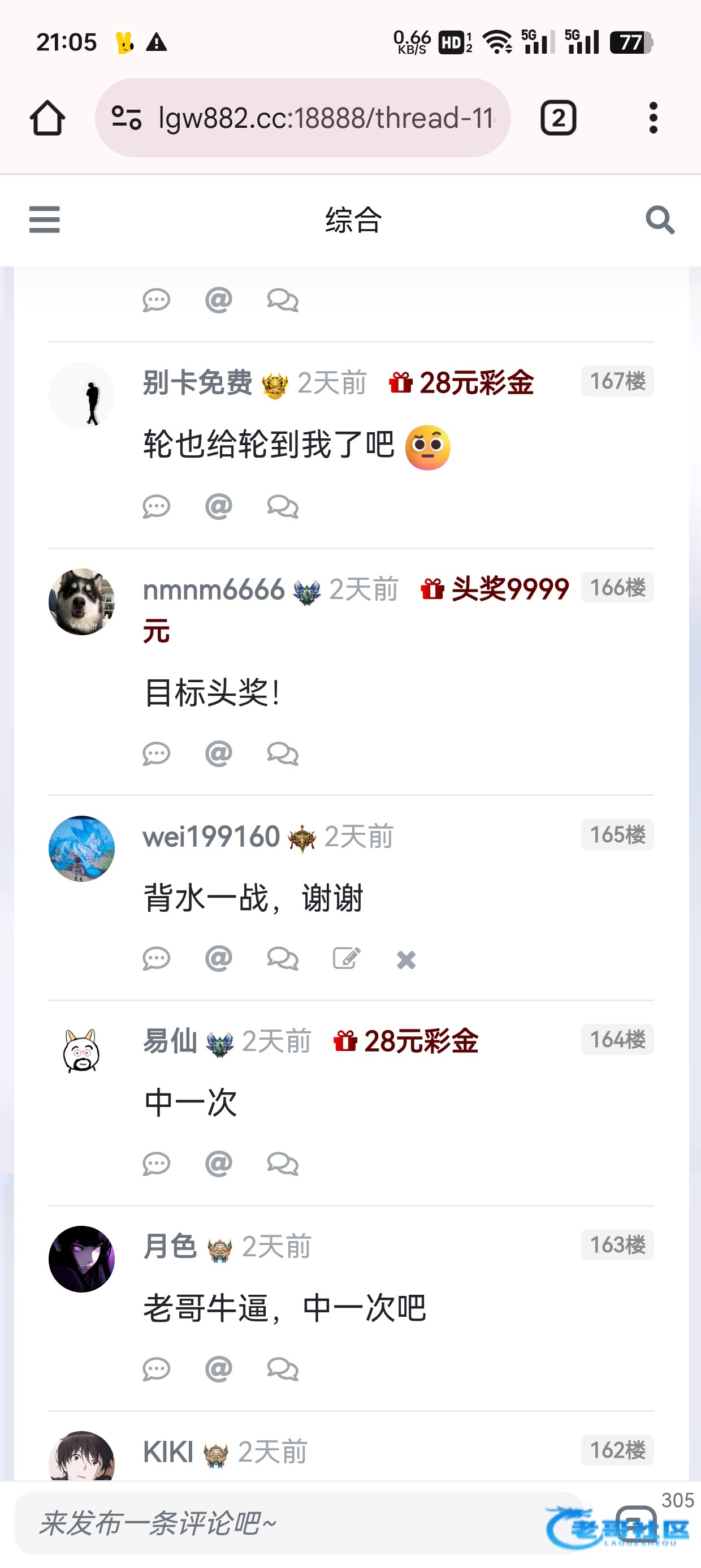Screen dimensions: 701x1568
Task: Open the search magnifier icon
Action: 660,219
